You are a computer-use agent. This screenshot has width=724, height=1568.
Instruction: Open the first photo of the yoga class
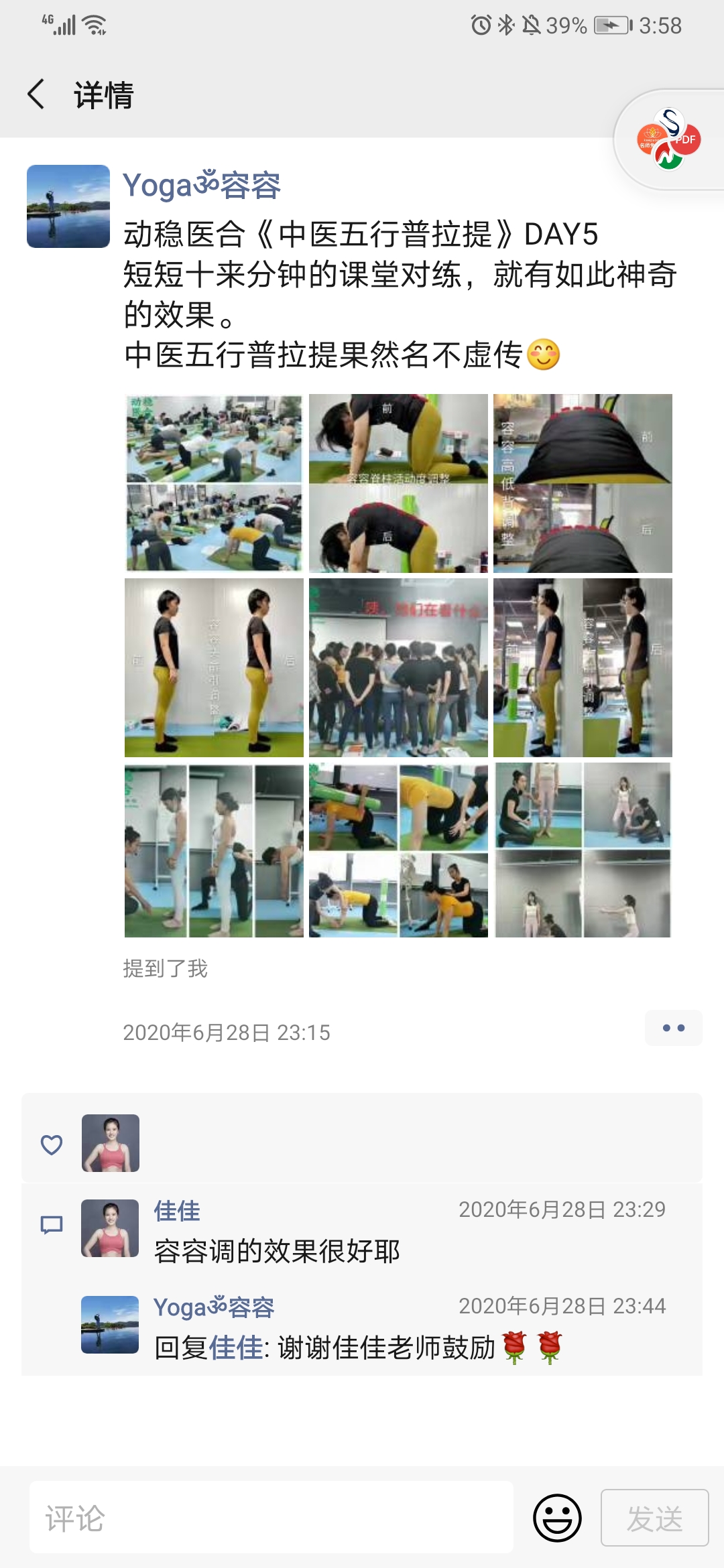click(214, 483)
